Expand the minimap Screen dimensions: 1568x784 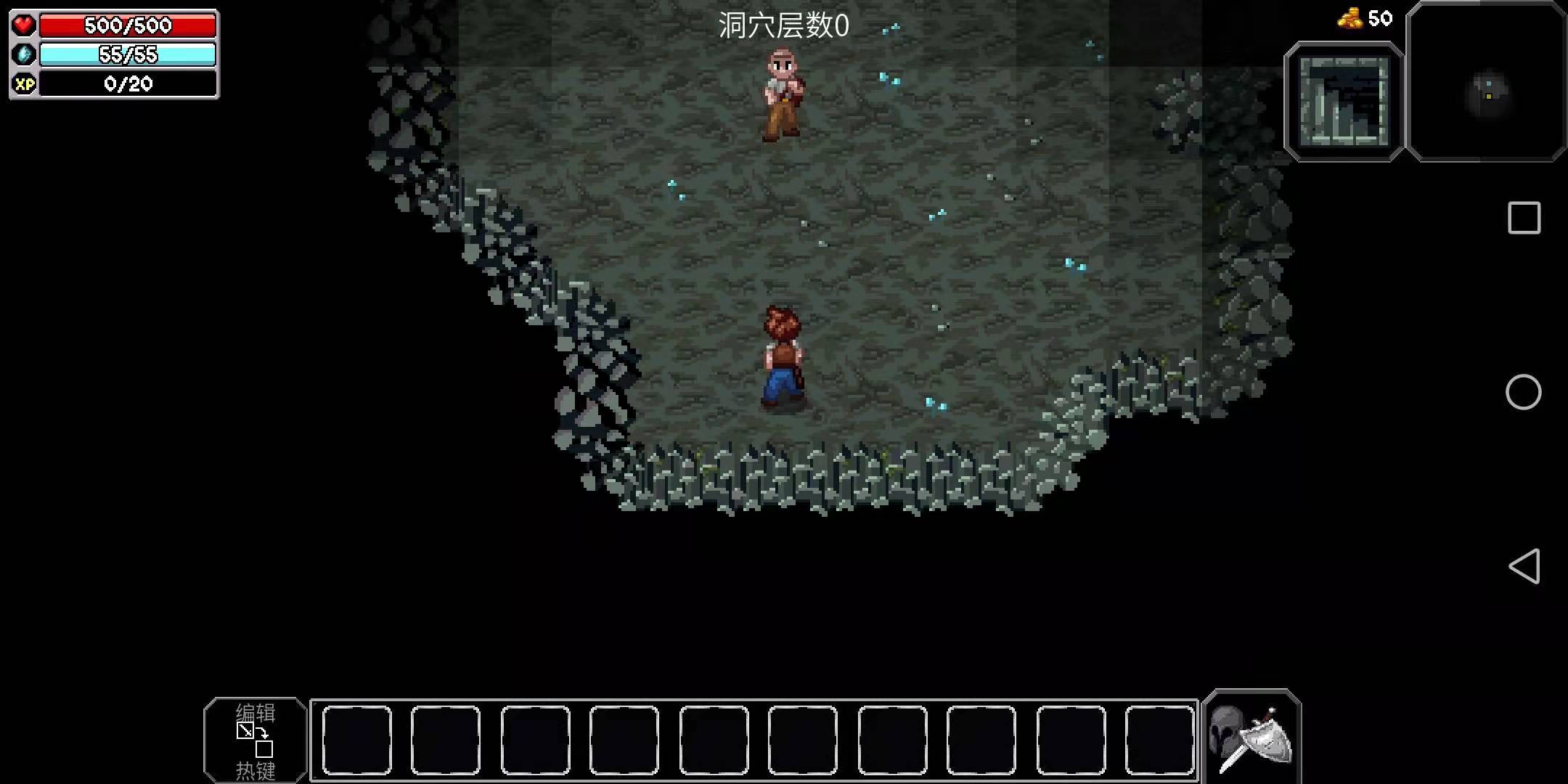click(1486, 81)
